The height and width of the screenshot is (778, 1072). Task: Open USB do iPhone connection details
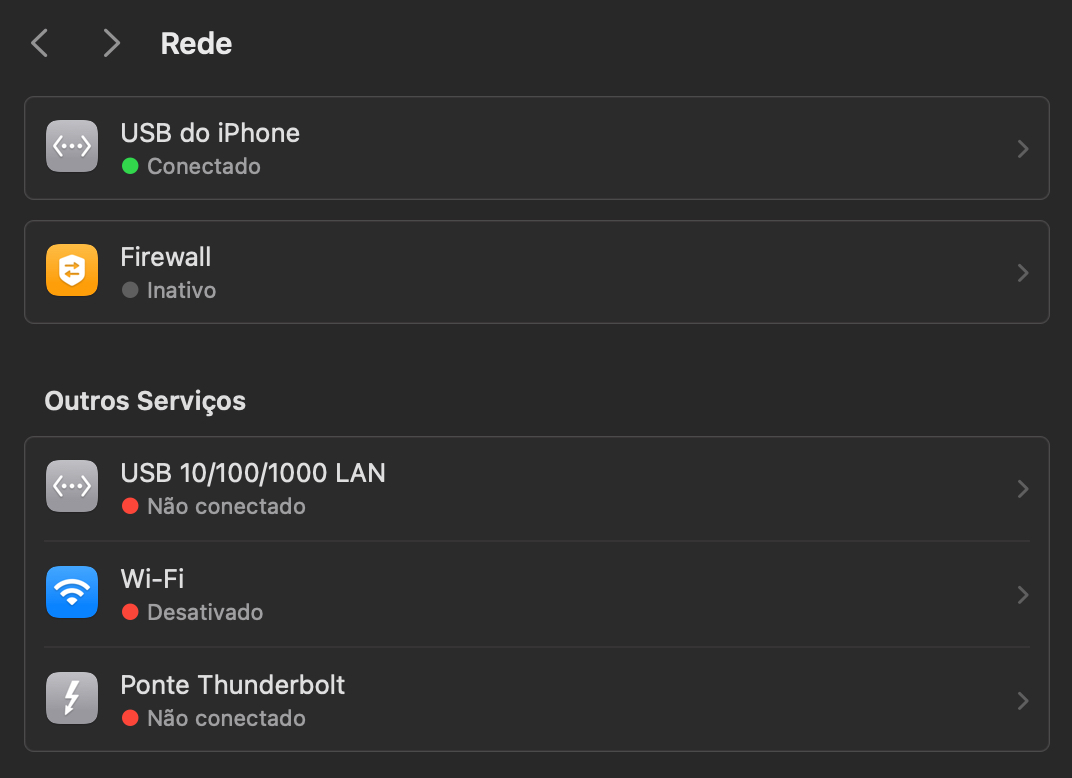tap(536, 148)
